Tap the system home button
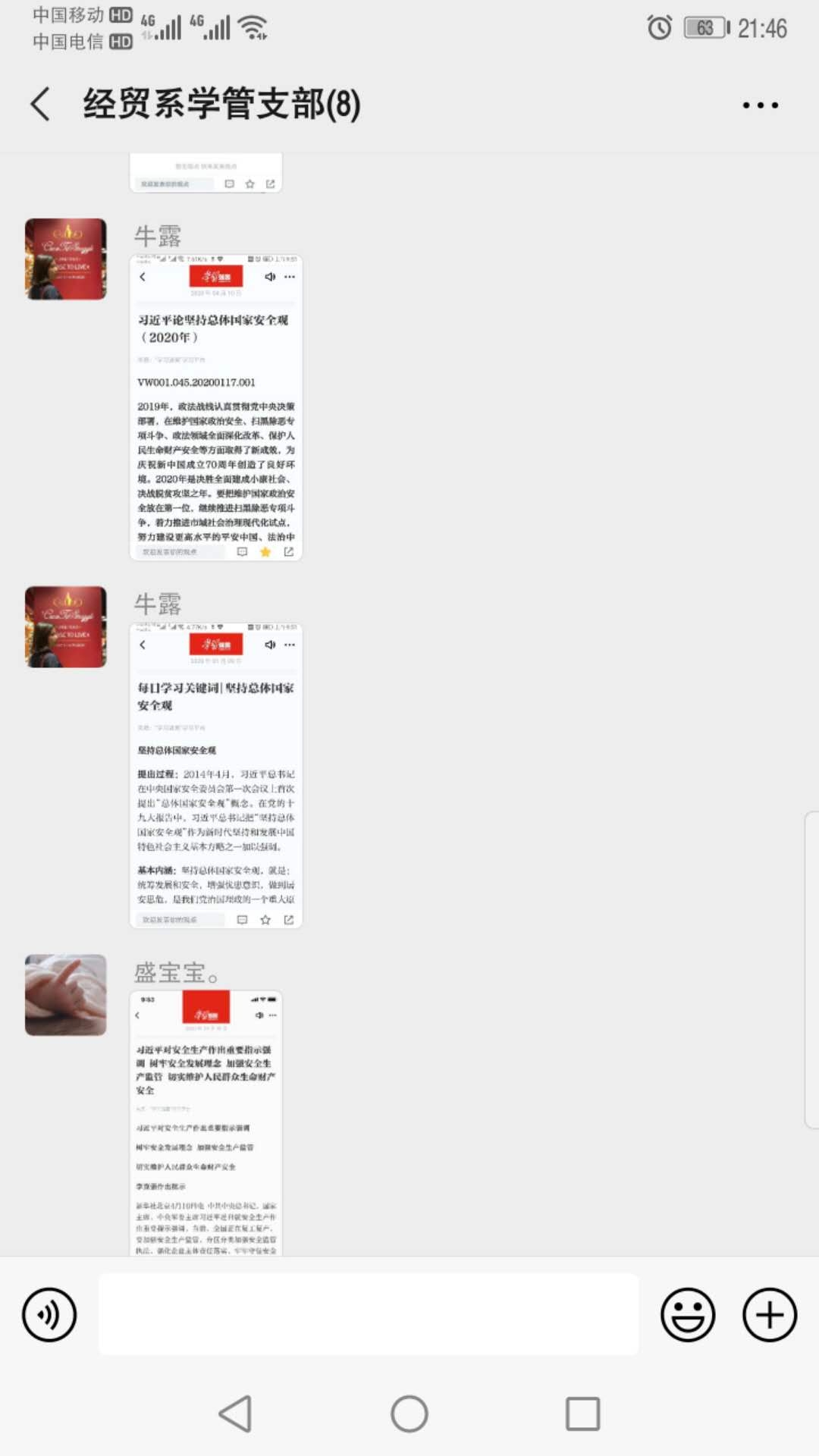The image size is (819, 1456). (x=409, y=1414)
